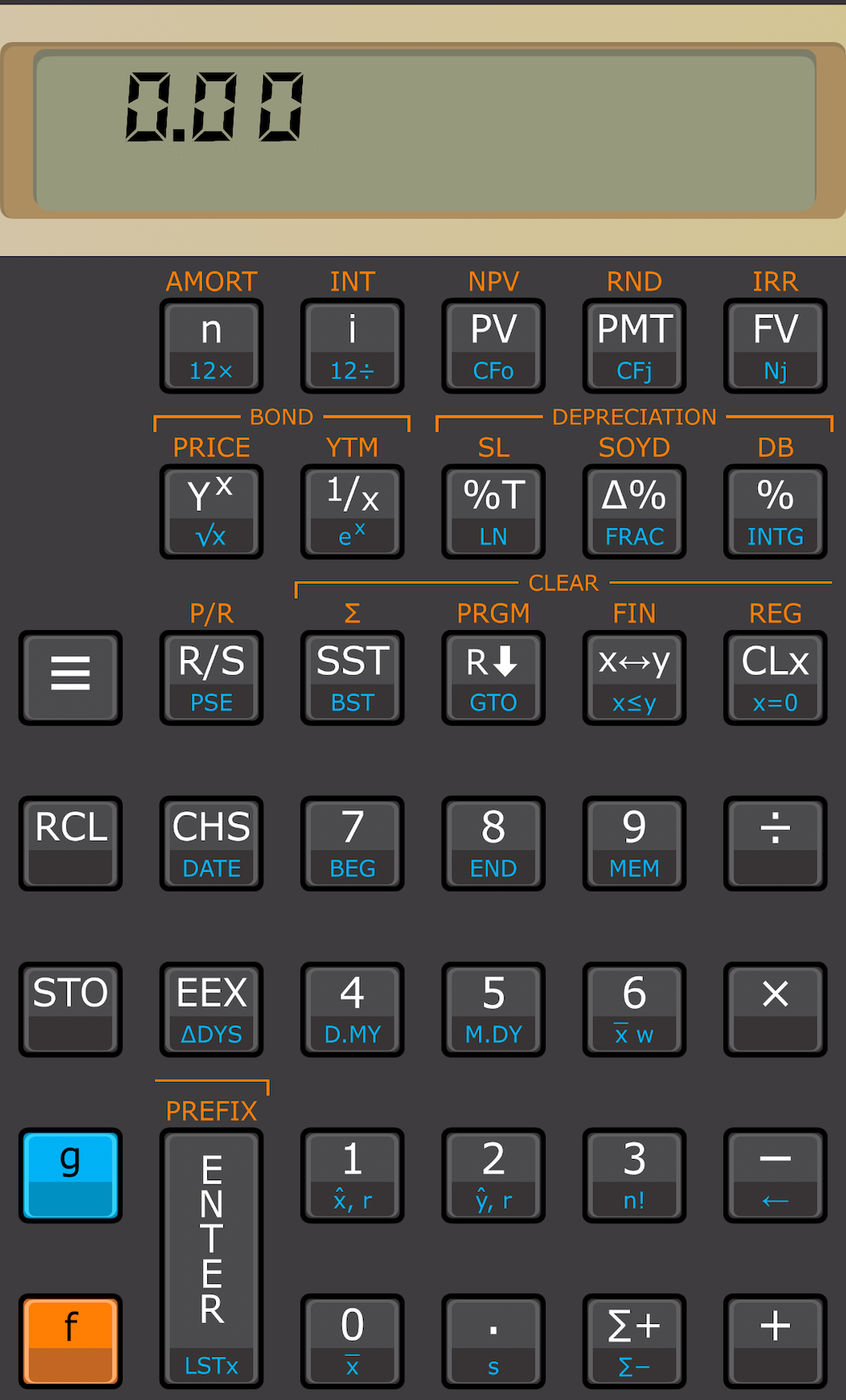846x1400 pixels.
Task: Open the hamburger menu button
Action: (70, 677)
